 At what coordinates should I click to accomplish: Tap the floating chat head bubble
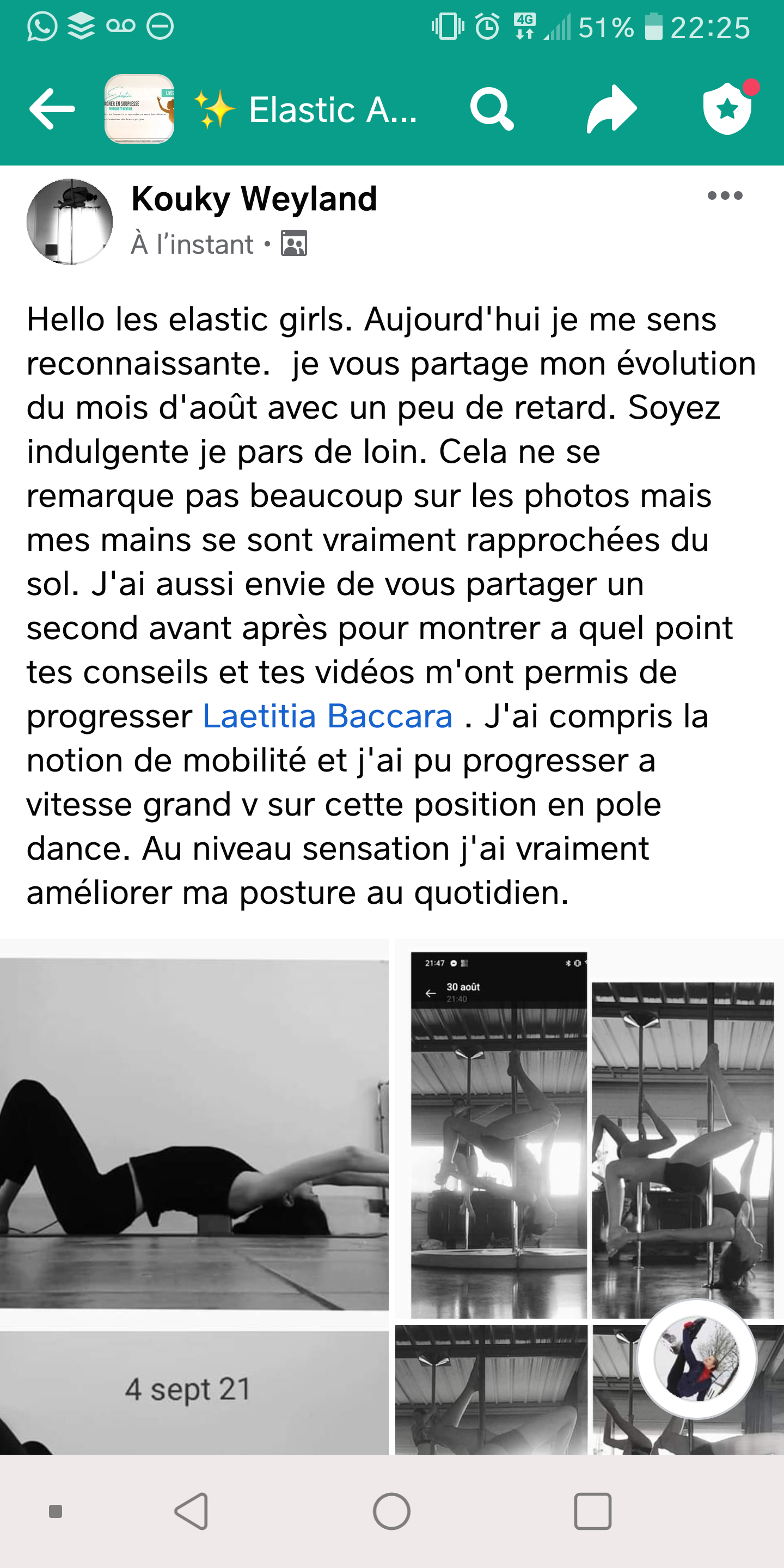(x=697, y=1359)
